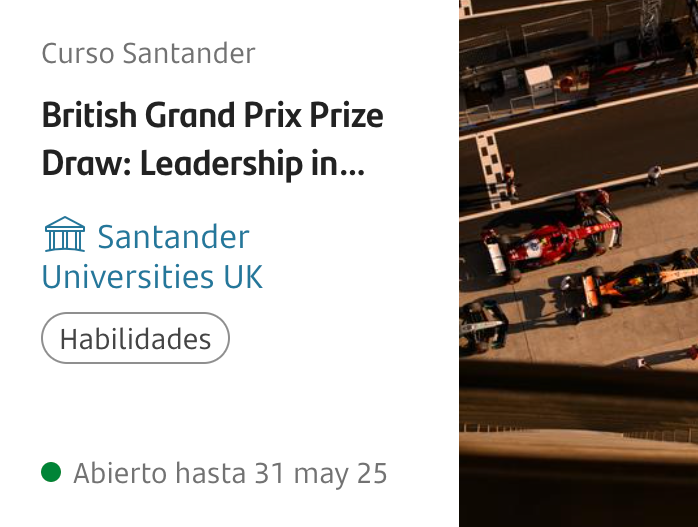Select the Habilidades chip

(x=135, y=339)
